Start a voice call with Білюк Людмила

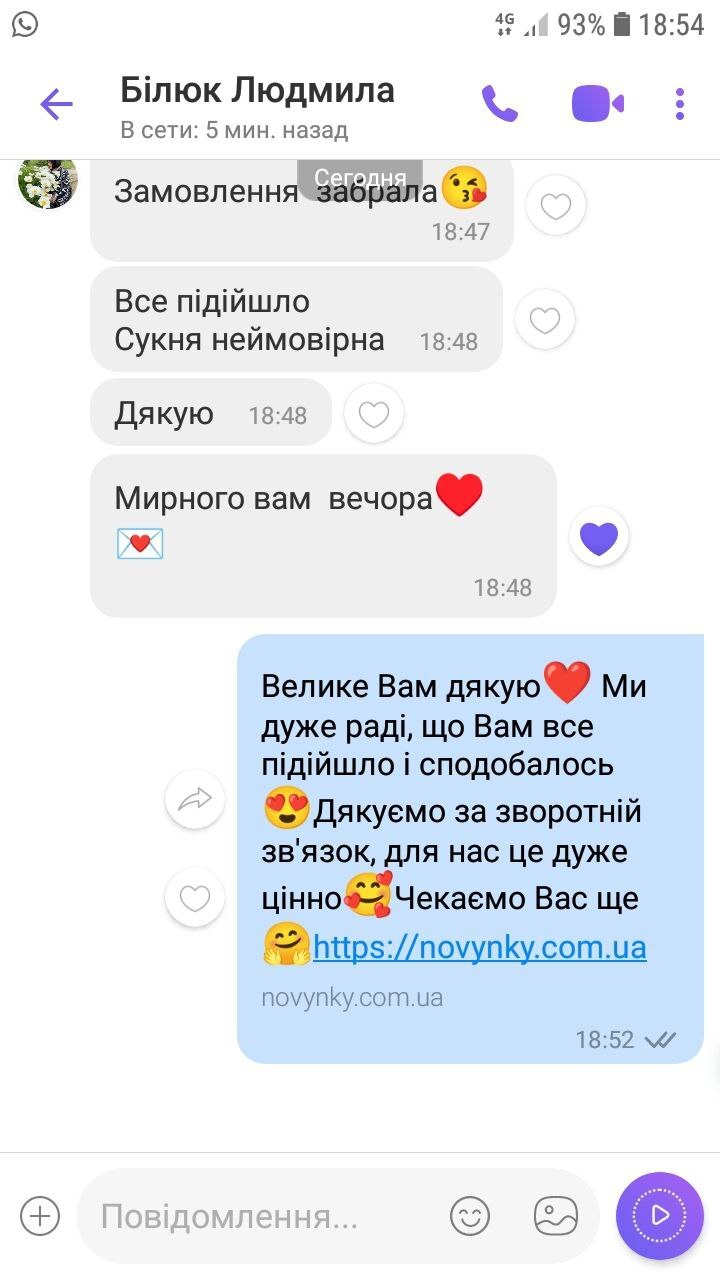500,103
